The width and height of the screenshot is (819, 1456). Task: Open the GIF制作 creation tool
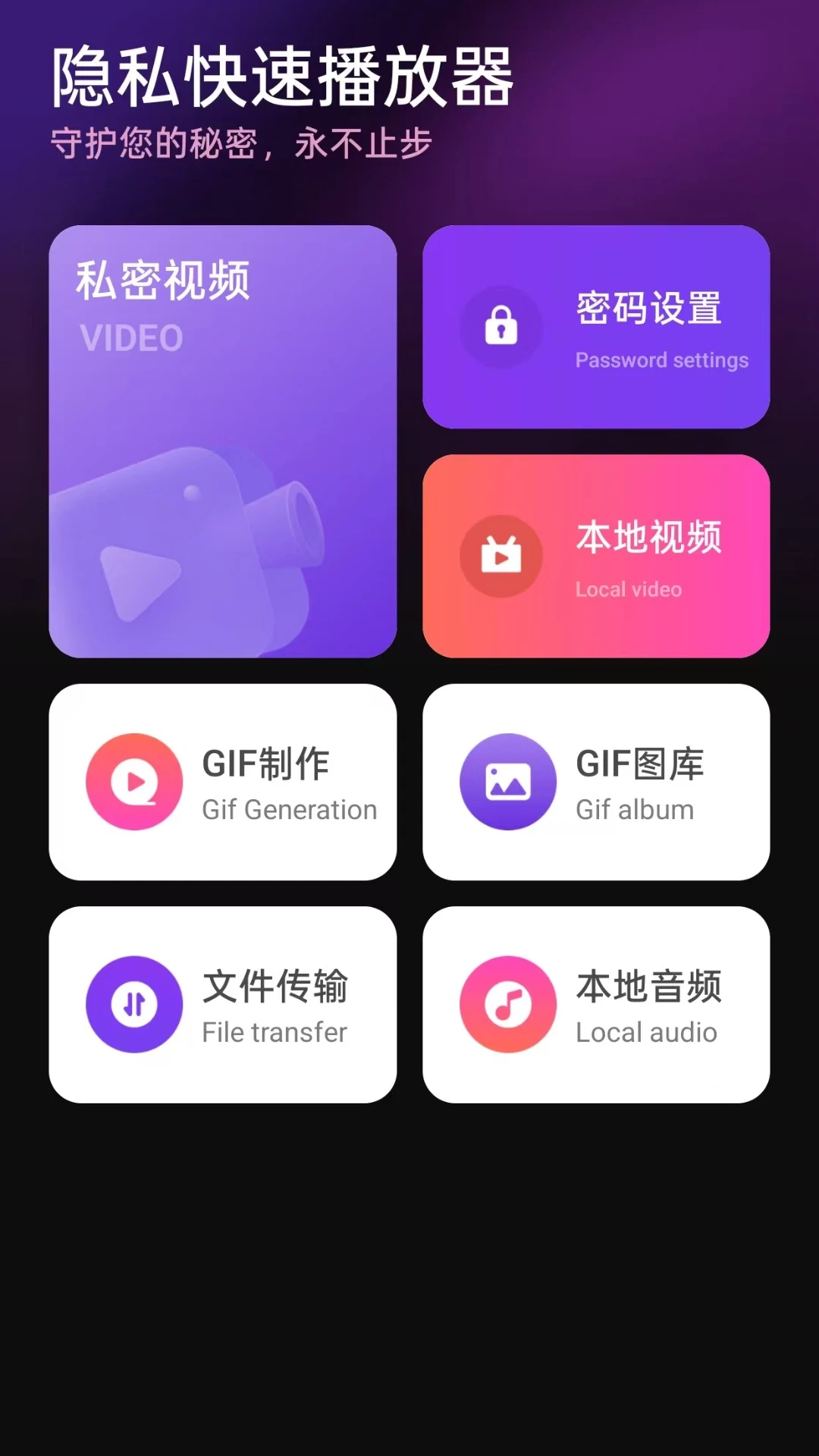coord(222,782)
